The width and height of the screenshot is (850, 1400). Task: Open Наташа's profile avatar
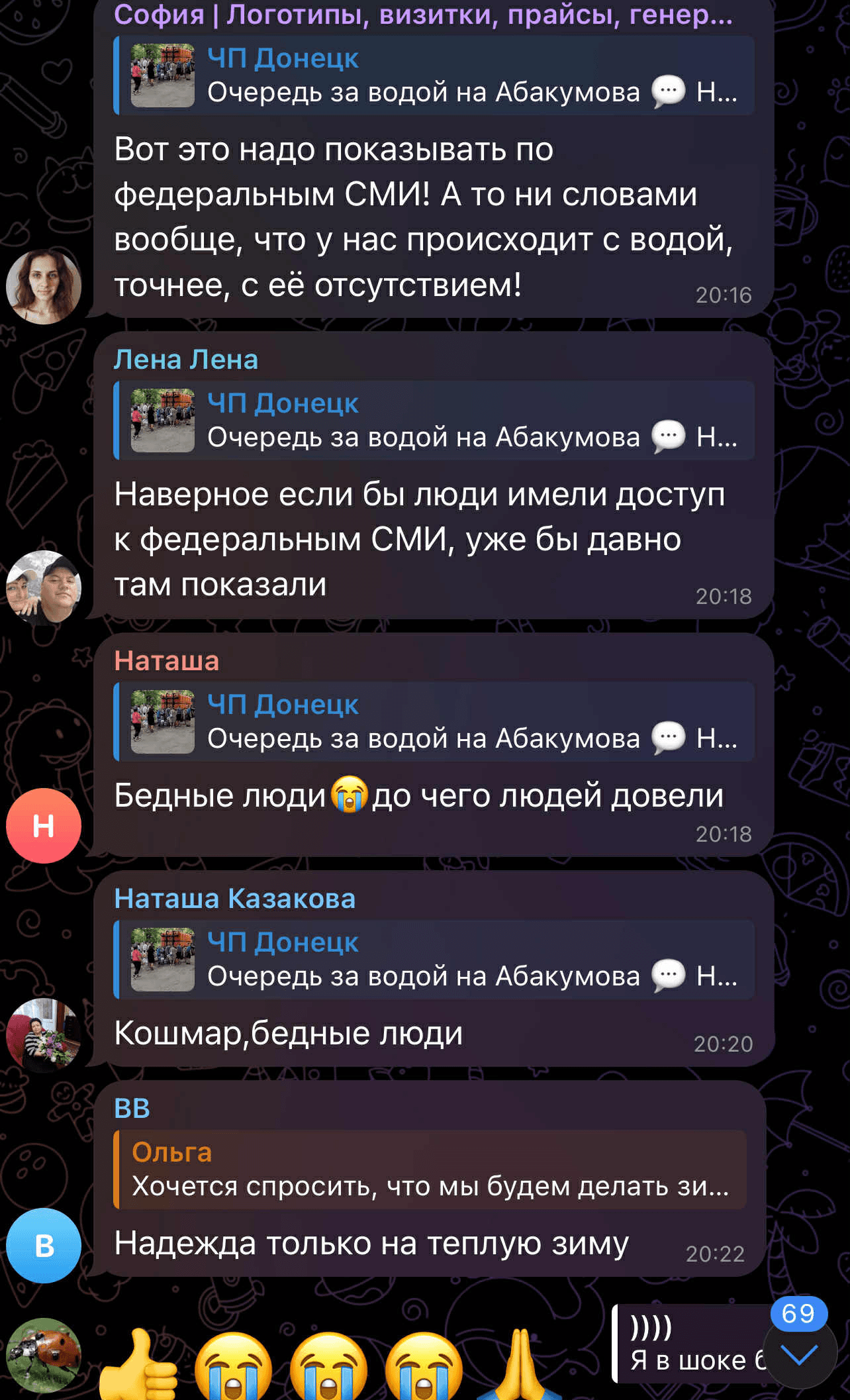[x=44, y=826]
